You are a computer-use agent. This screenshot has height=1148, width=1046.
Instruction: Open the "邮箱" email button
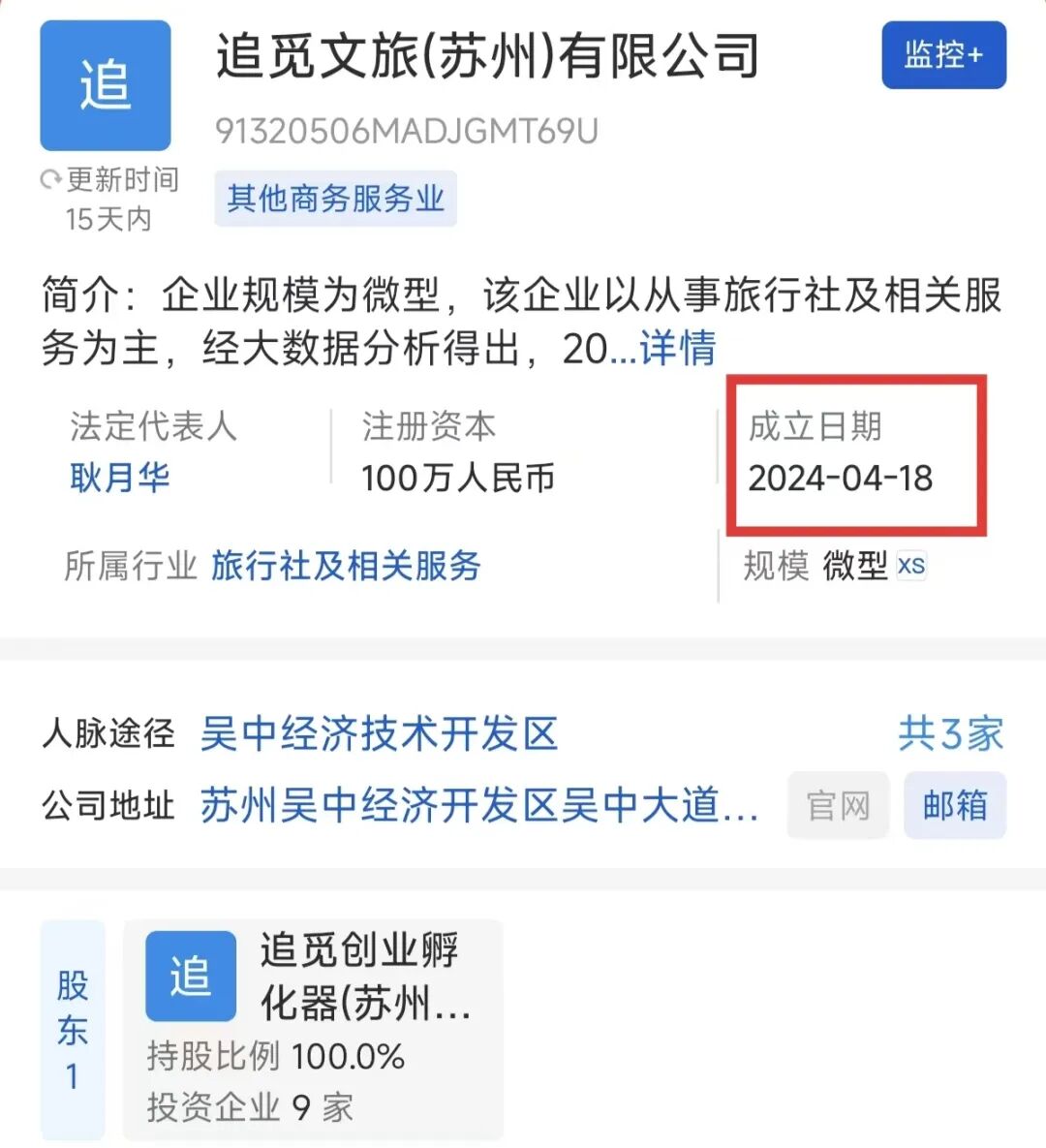pyautogui.click(x=954, y=805)
